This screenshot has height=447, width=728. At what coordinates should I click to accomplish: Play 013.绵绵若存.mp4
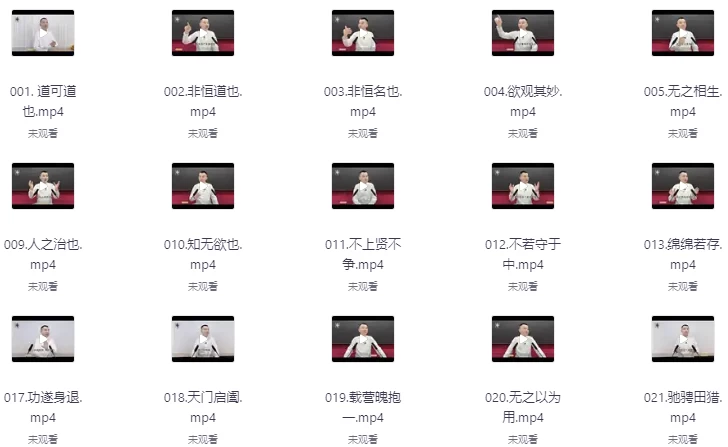[x=683, y=186]
